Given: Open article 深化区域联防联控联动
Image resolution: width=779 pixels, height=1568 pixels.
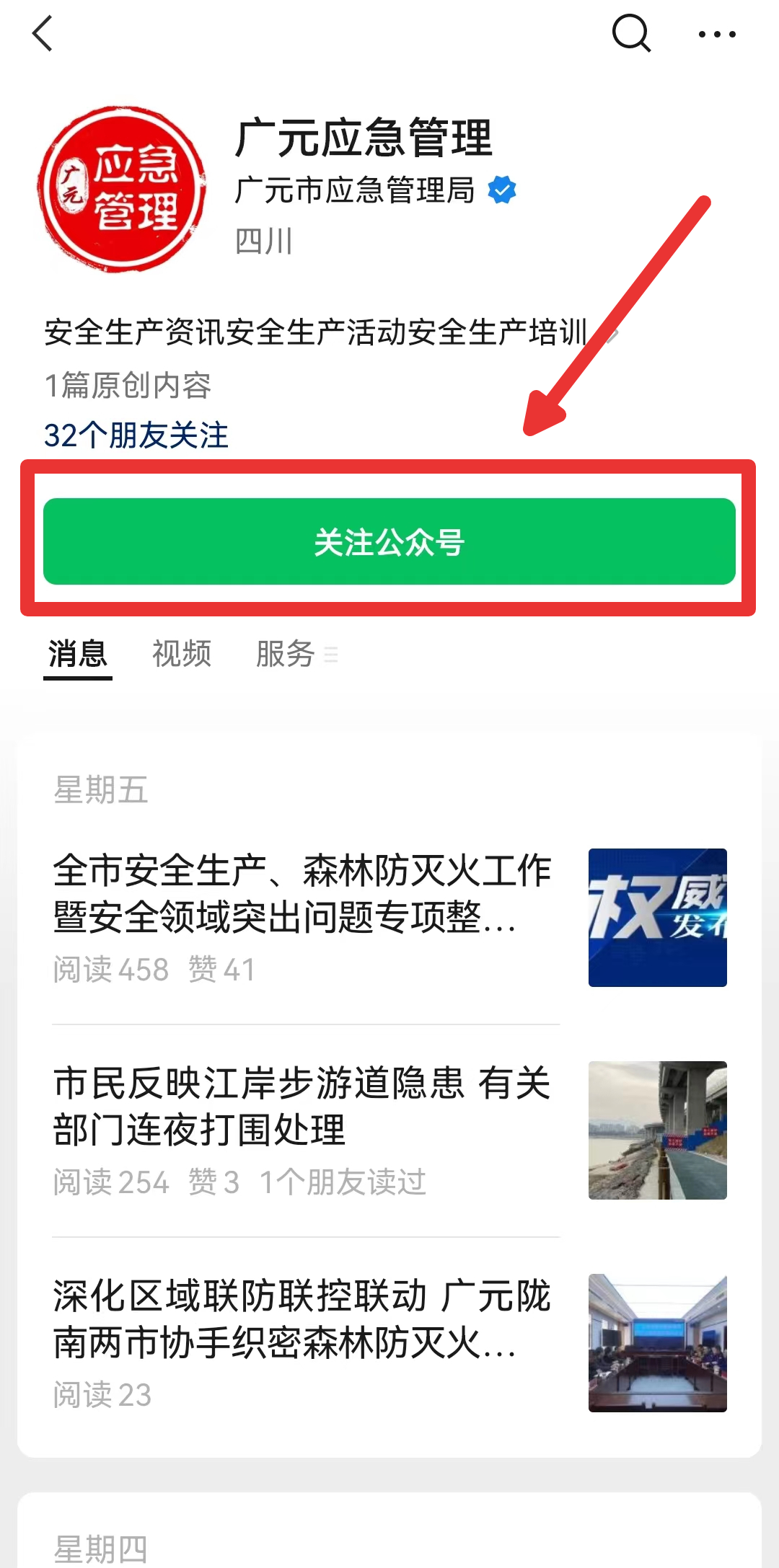Looking at the screenshot, I should point(303,1319).
